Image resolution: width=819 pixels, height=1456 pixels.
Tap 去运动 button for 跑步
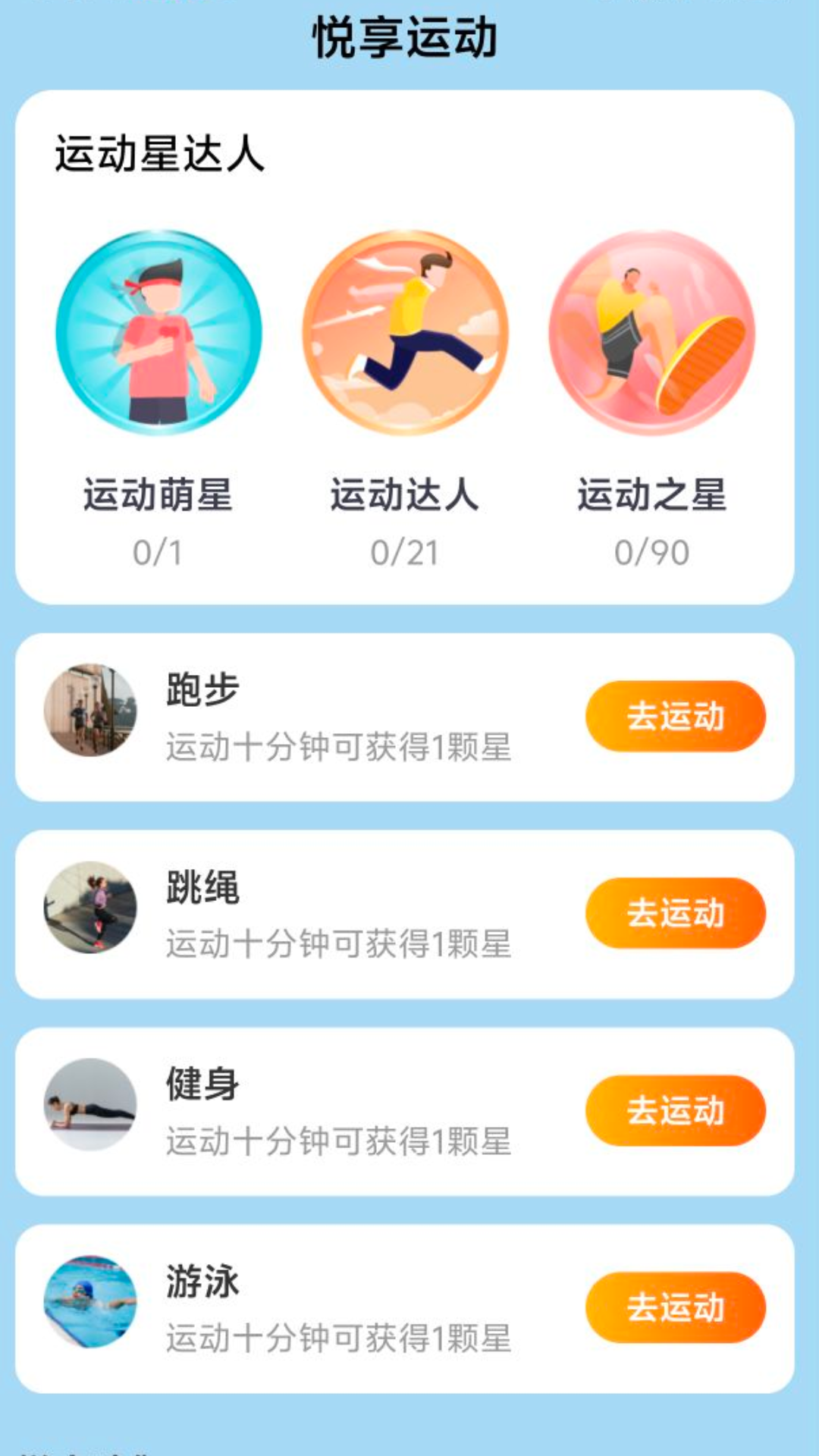pos(675,716)
